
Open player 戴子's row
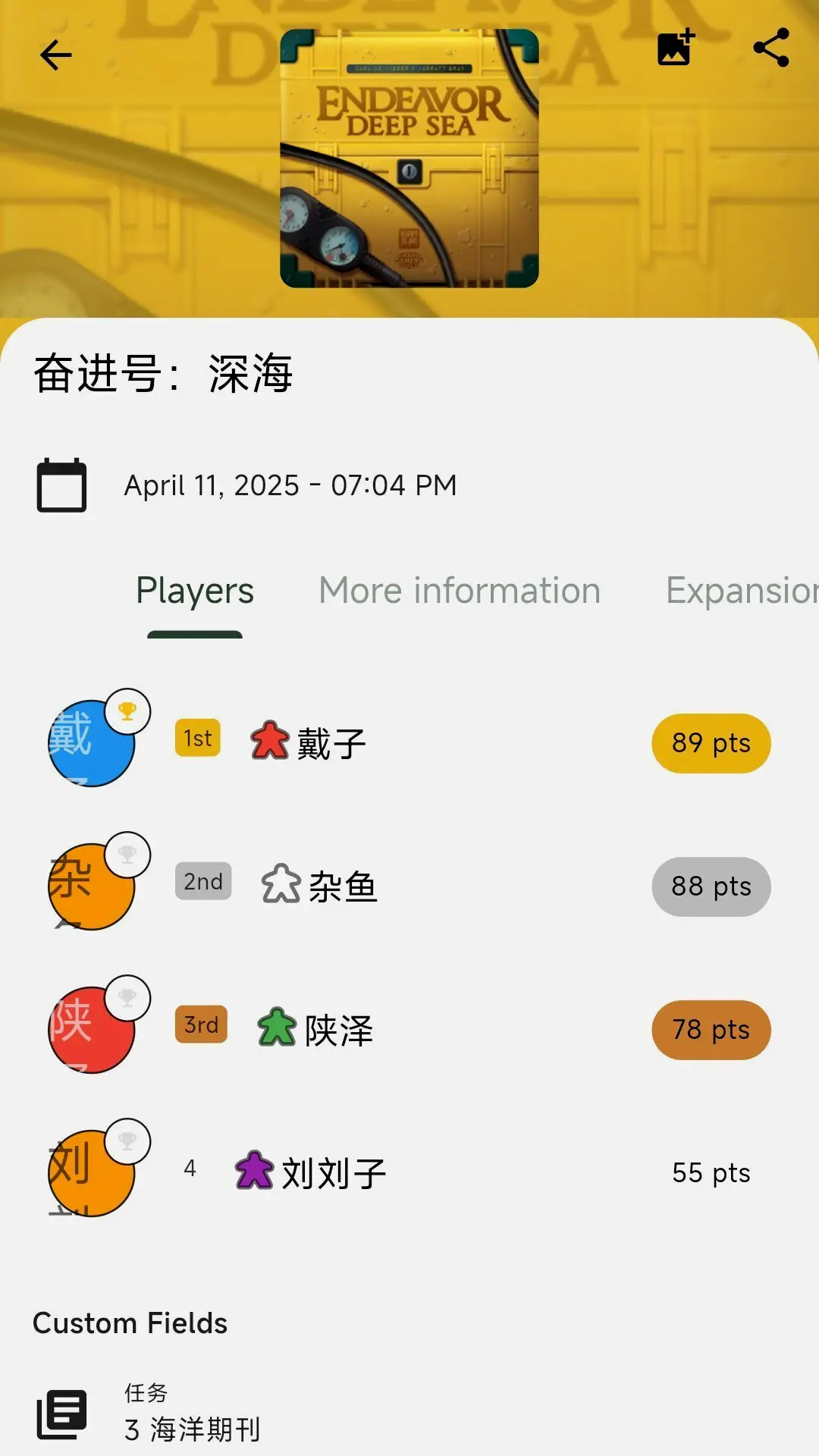point(409,743)
